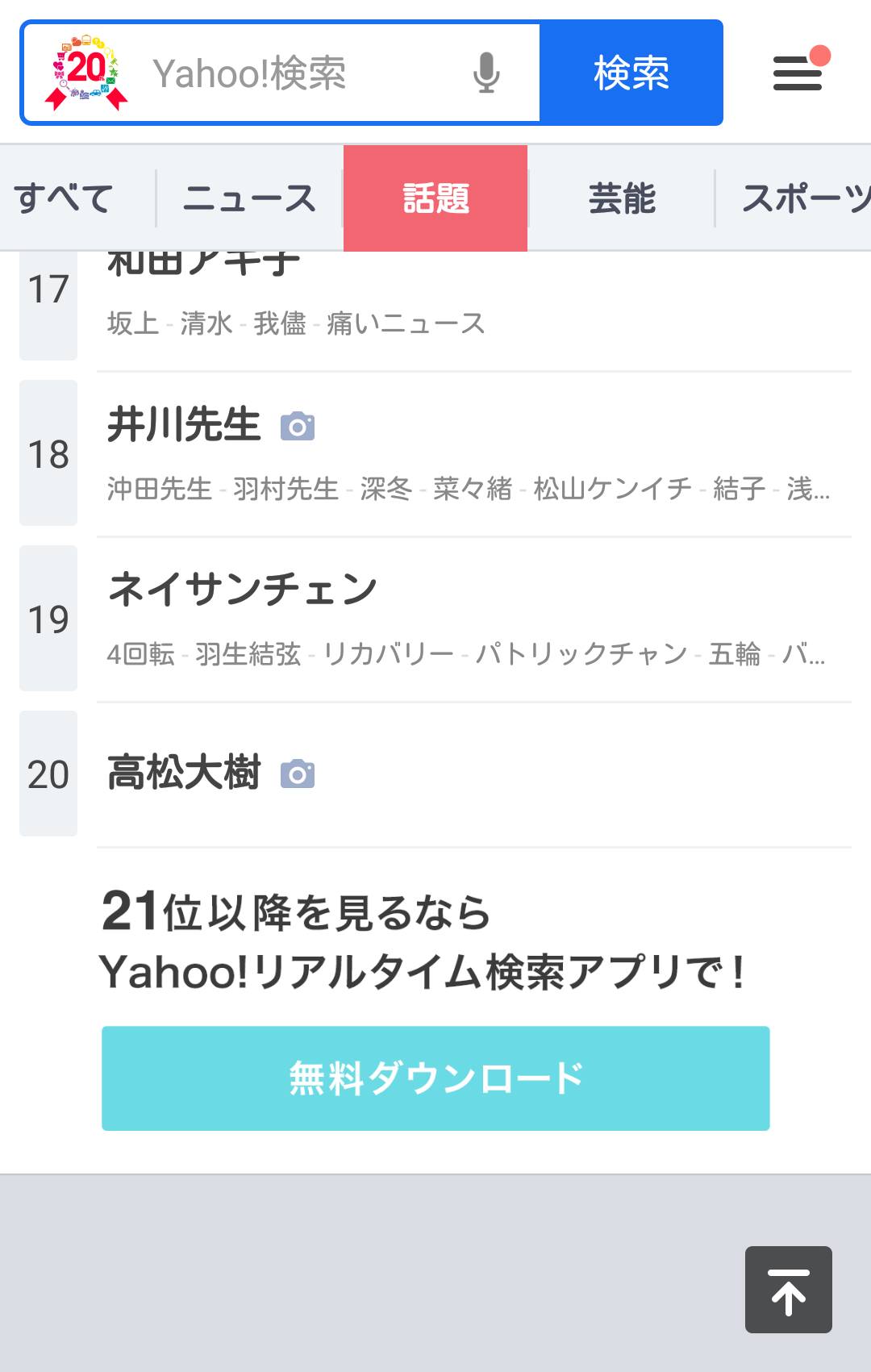Tap the blue 検索 button
Image resolution: width=871 pixels, height=1372 pixels.
coord(631,73)
